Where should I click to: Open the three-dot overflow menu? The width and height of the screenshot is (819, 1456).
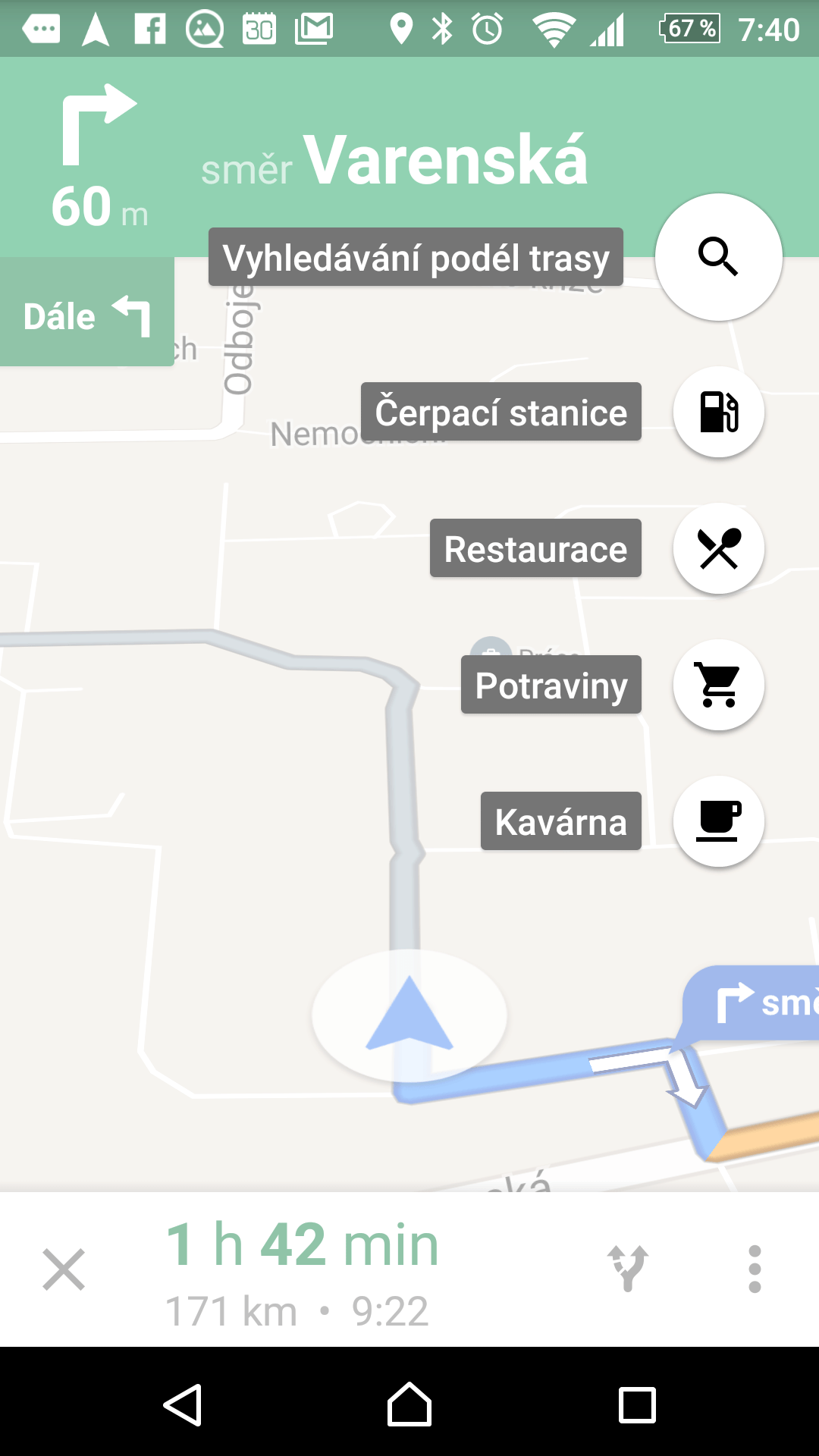point(754,1269)
